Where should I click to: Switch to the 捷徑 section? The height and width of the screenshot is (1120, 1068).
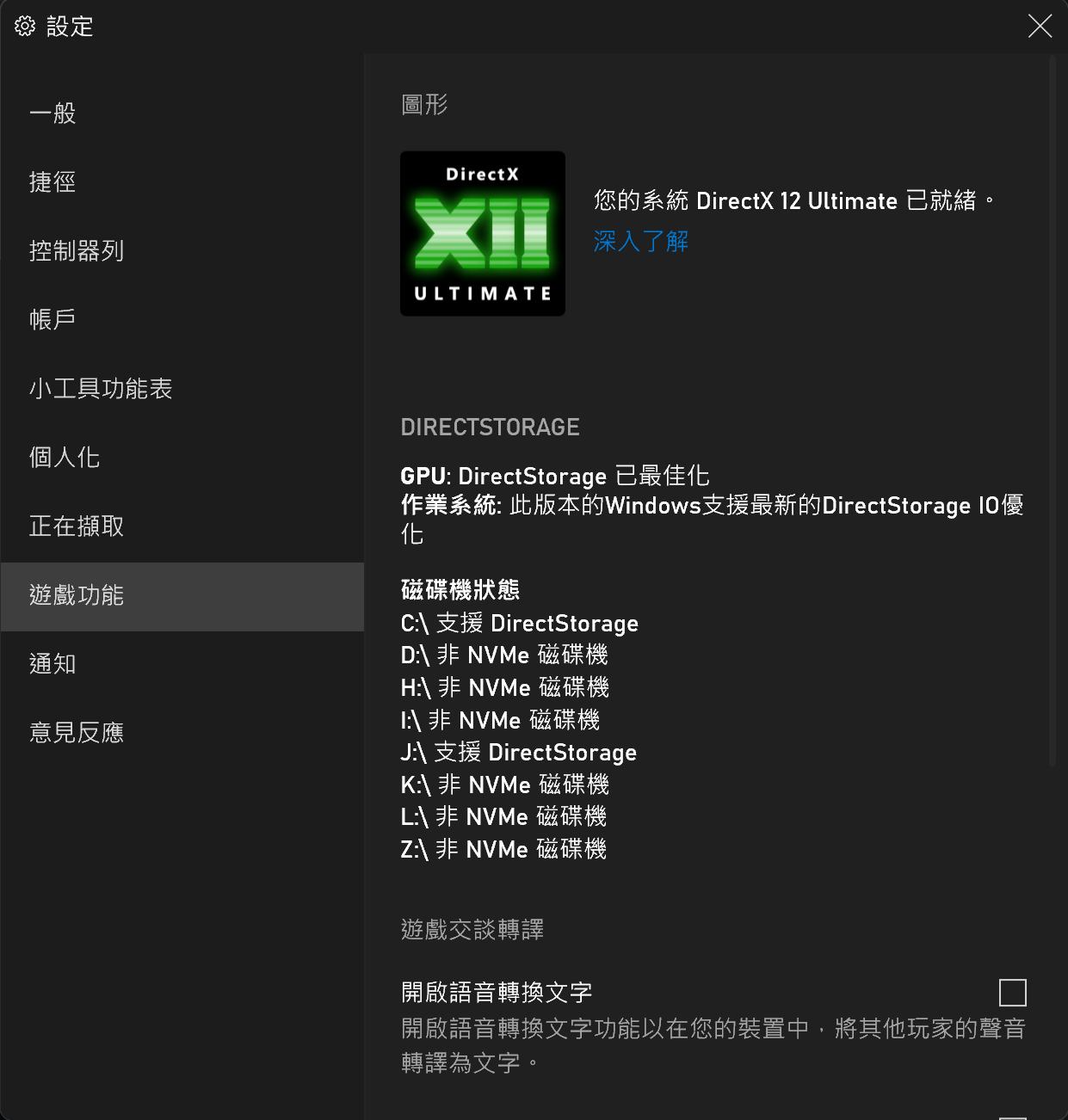click(x=53, y=182)
